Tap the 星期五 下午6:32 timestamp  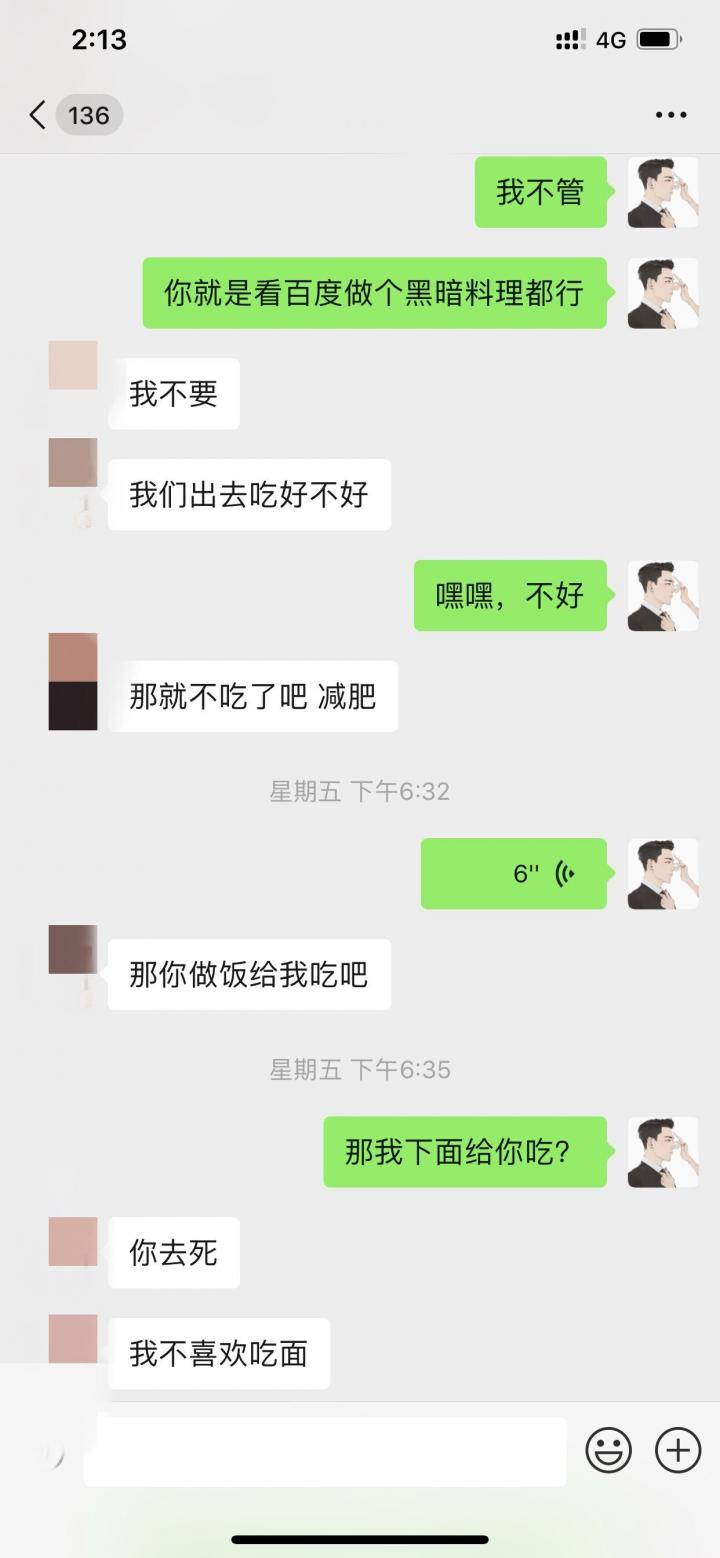pos(360,791)
